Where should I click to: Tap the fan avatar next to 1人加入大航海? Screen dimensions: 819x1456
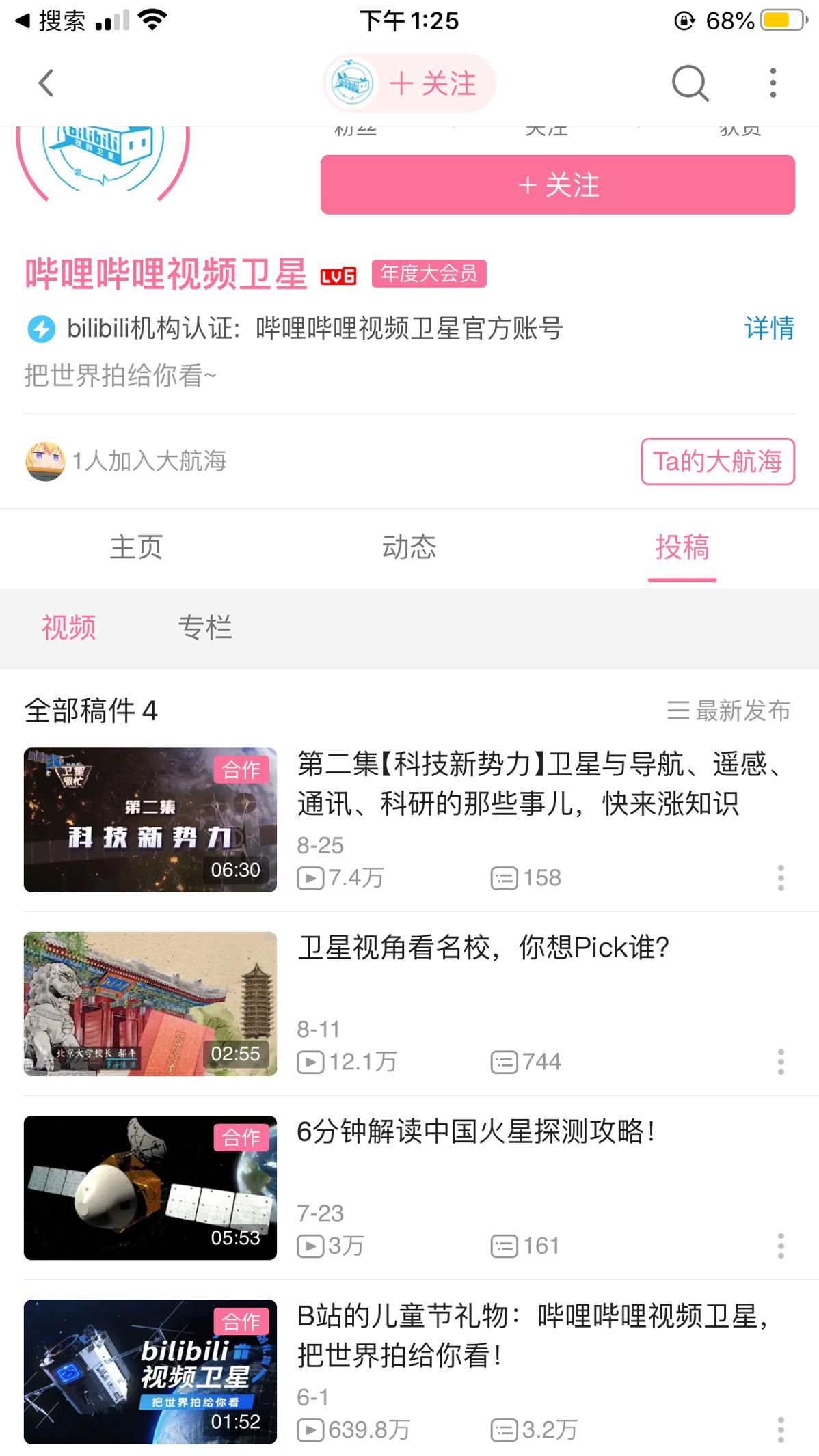coord(44,461)
